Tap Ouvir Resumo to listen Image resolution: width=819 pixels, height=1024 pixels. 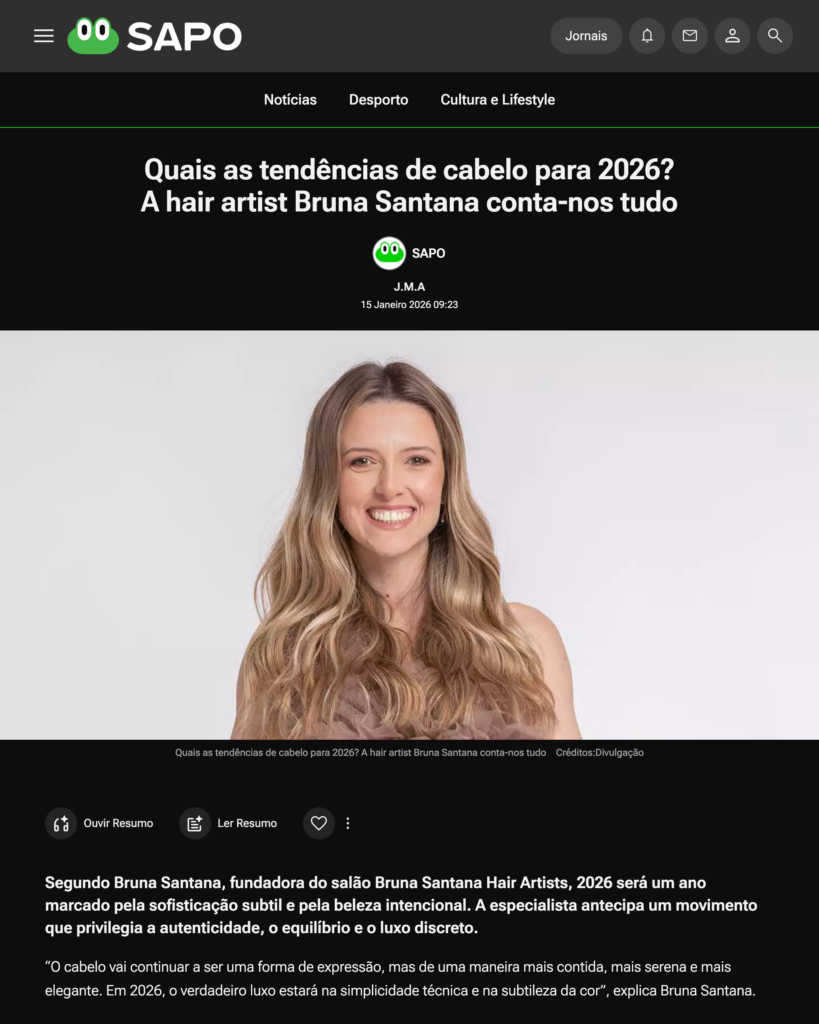pos(100,823)
